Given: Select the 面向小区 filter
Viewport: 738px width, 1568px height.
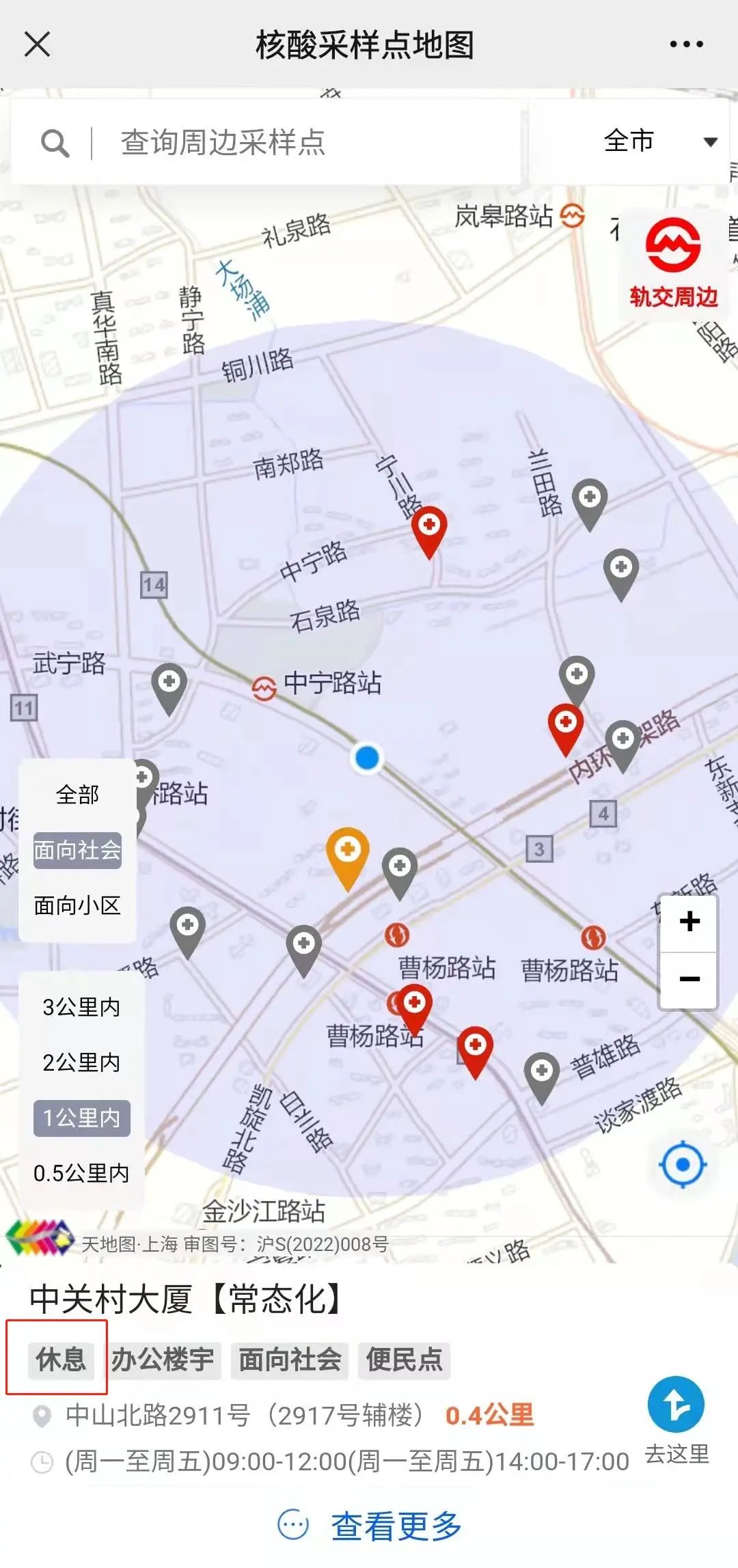Looking at the screenshot, I should [77, 905].
